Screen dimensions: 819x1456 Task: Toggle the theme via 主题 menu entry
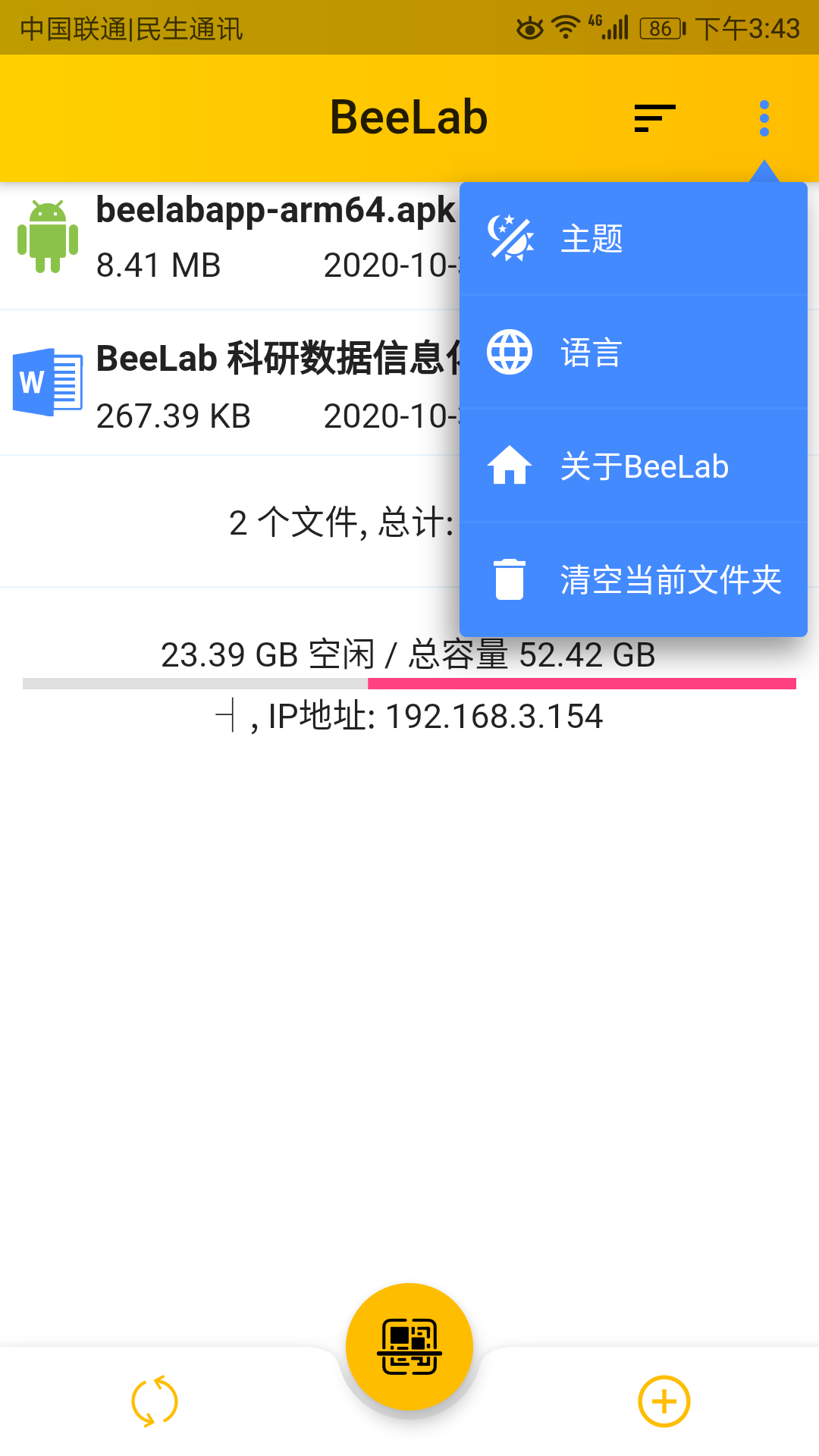pos(592,239)
